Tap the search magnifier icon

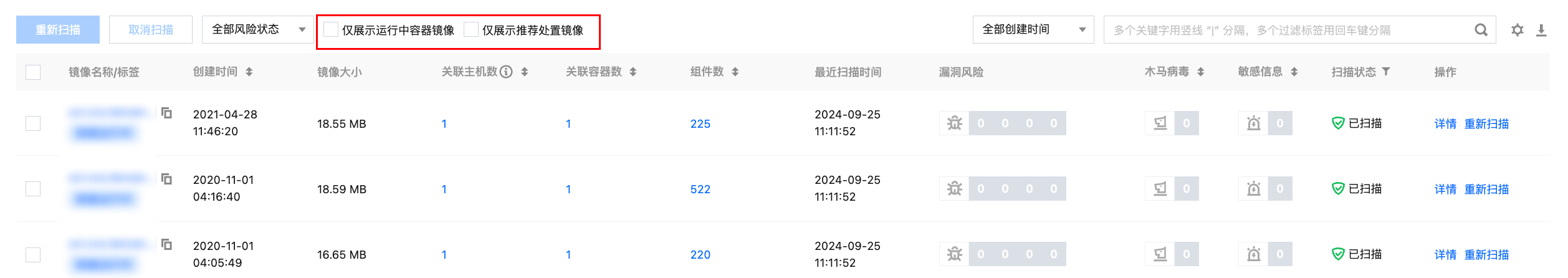[x=1481, y=30]
